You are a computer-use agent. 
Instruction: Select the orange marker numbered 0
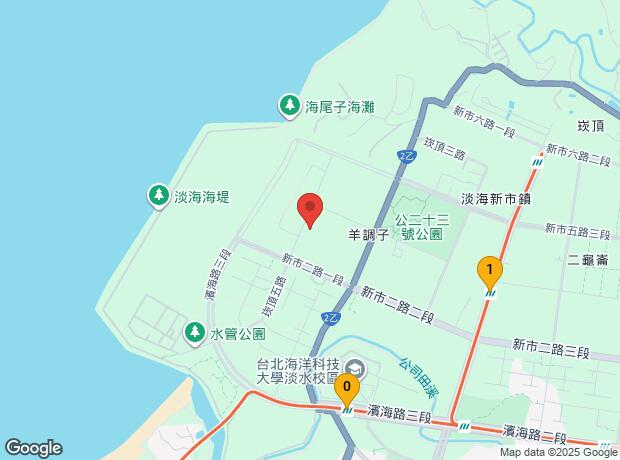coord(347,391)
